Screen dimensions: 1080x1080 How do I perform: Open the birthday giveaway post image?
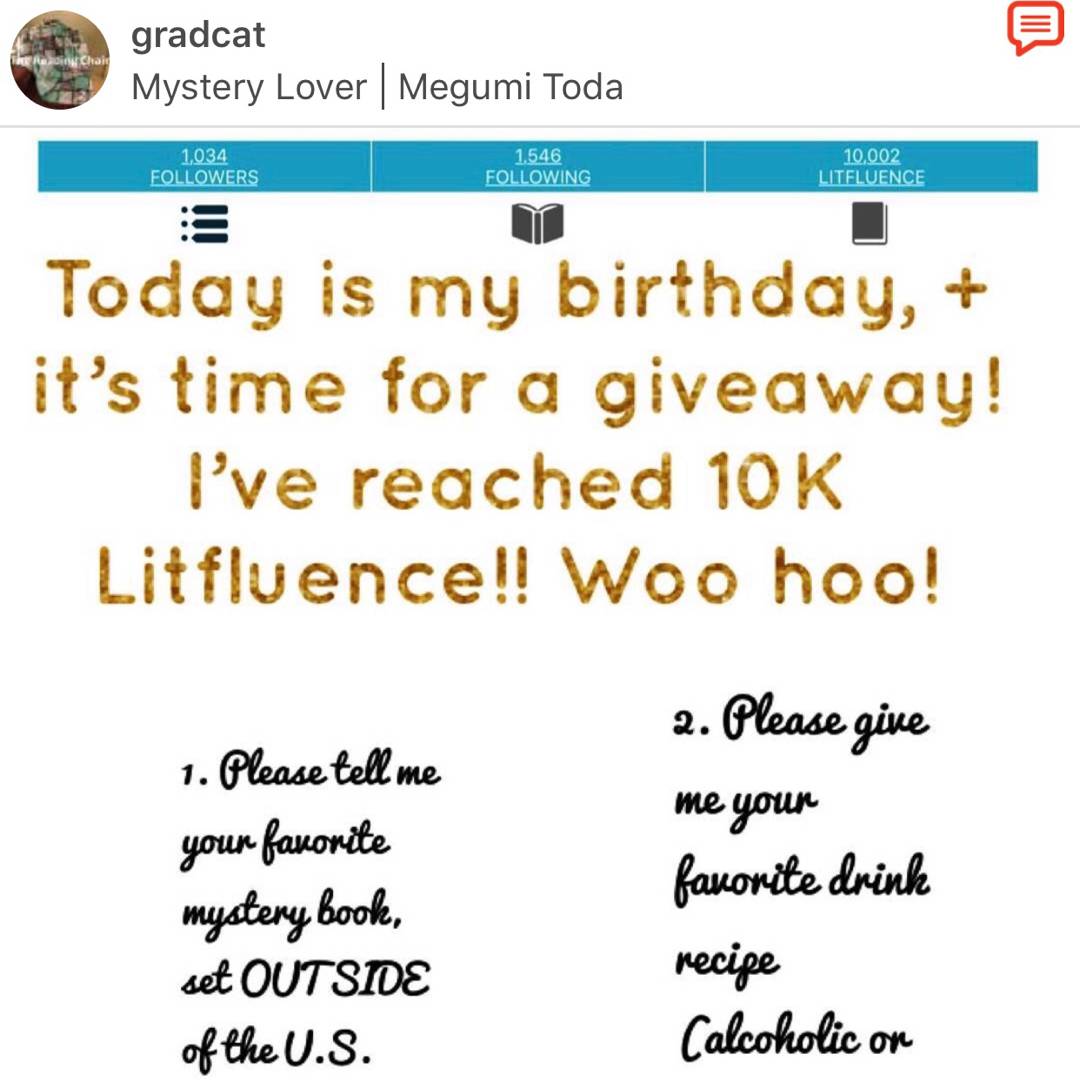(x=538, y=600)
